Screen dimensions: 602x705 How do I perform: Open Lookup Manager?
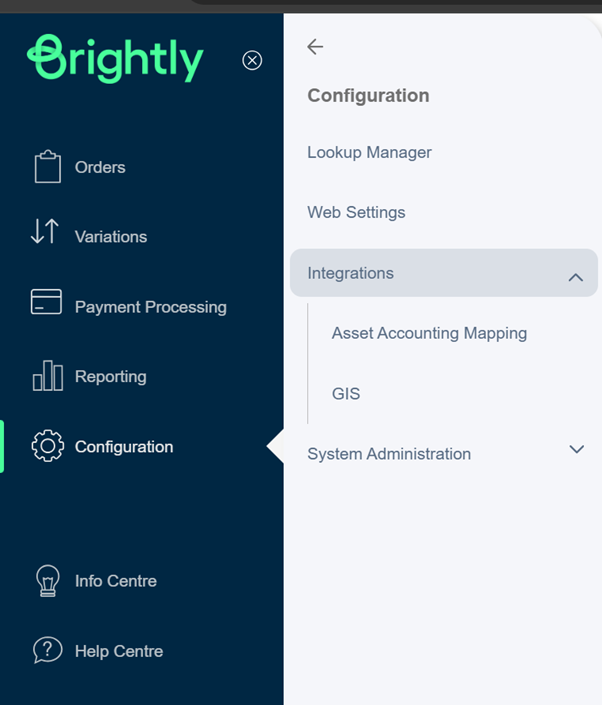point(369,153)
